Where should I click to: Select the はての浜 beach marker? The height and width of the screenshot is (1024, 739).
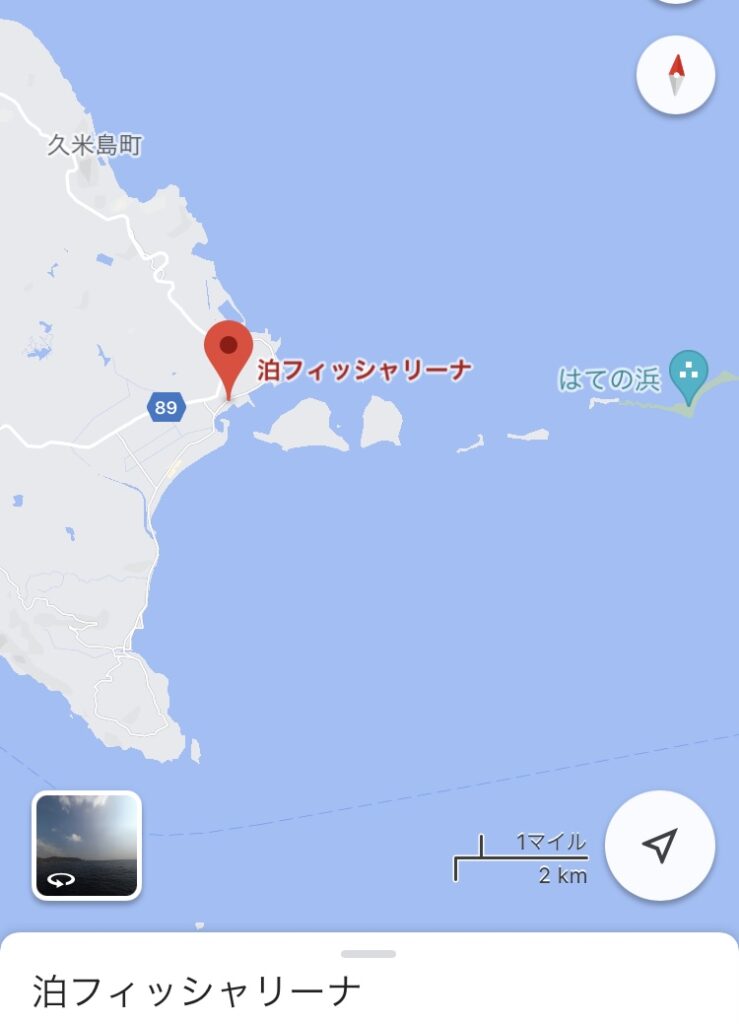(688, 373)
